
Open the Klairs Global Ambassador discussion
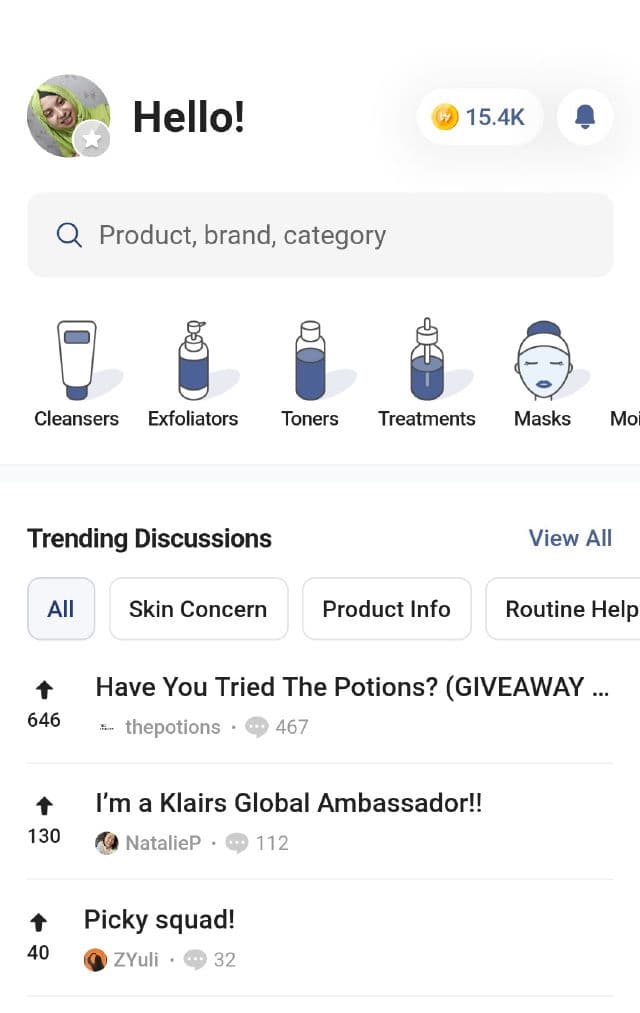point(289,803)
